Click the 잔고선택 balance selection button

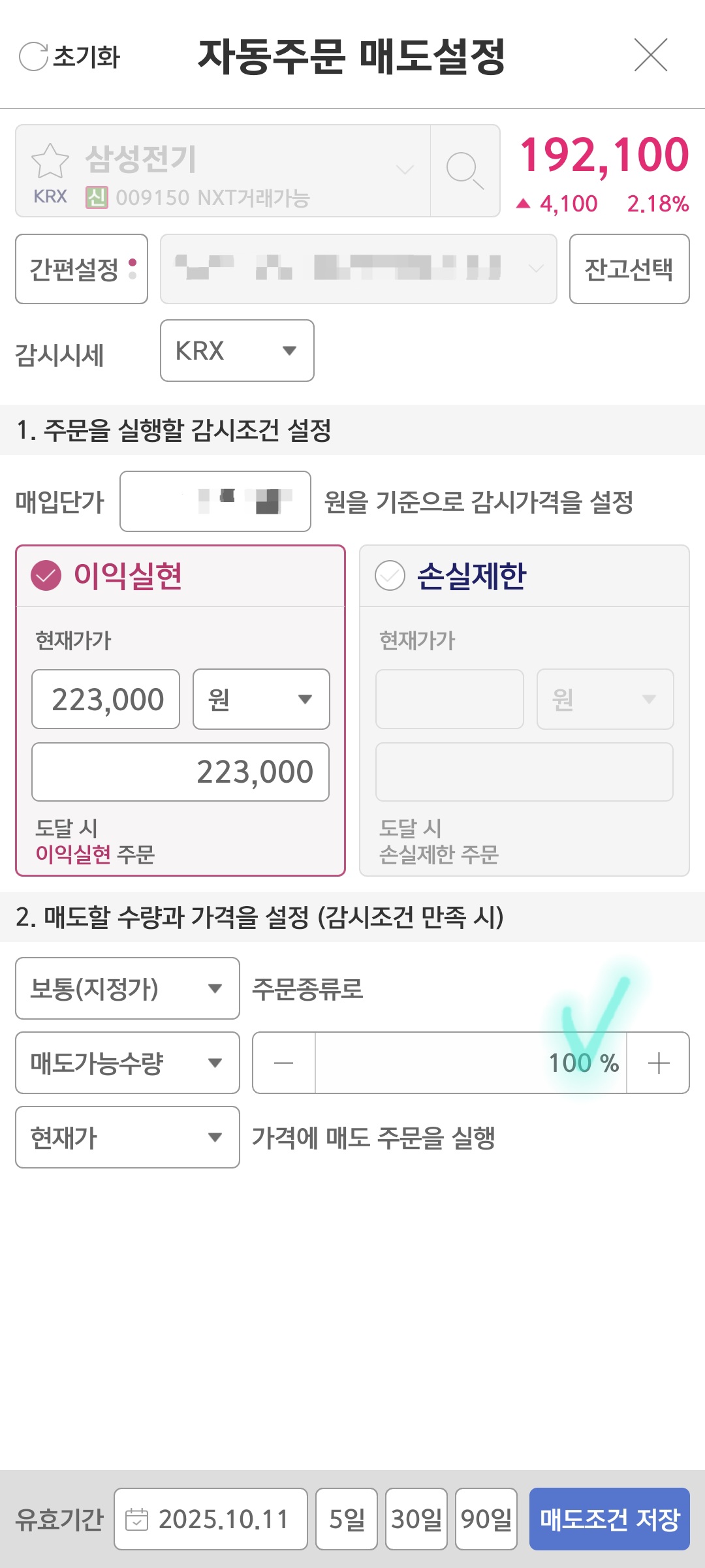[x=628, y=269]
